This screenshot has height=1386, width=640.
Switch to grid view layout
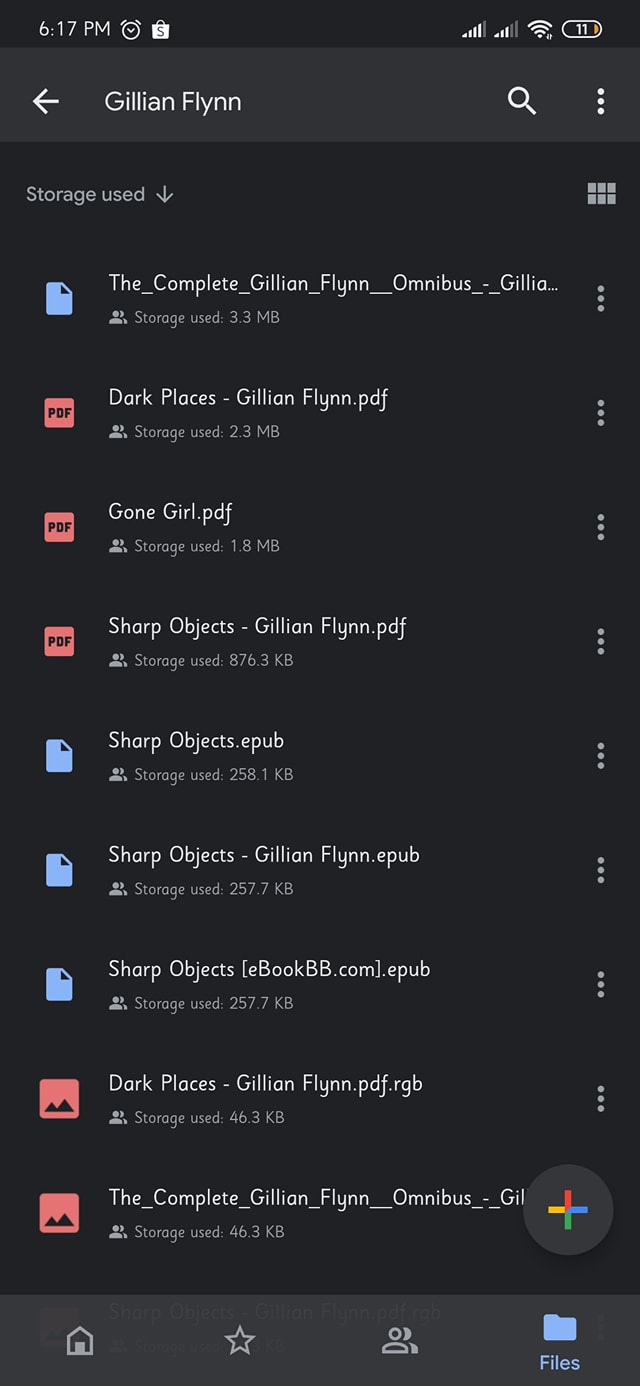click(601, 194)
